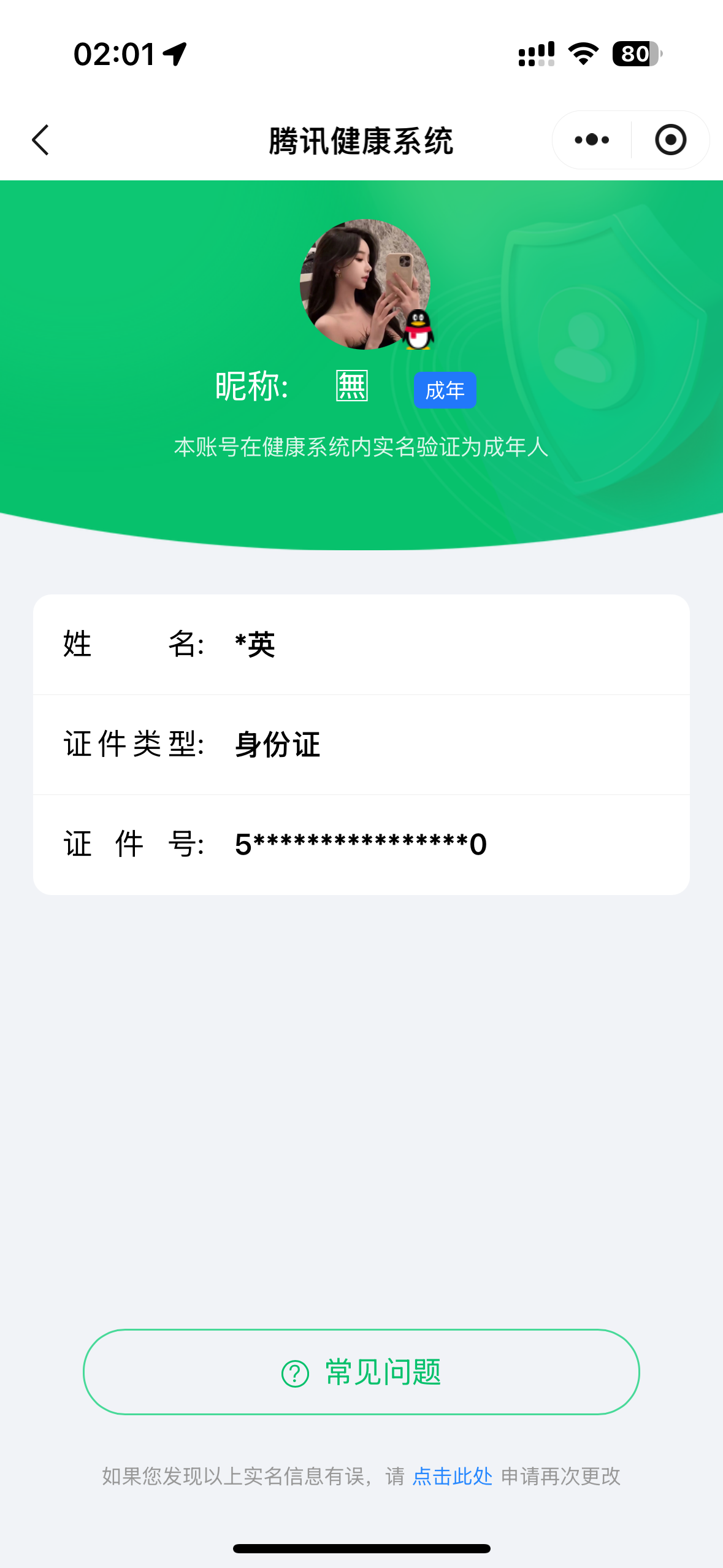Expand the 证件号 ID number row

362,844
